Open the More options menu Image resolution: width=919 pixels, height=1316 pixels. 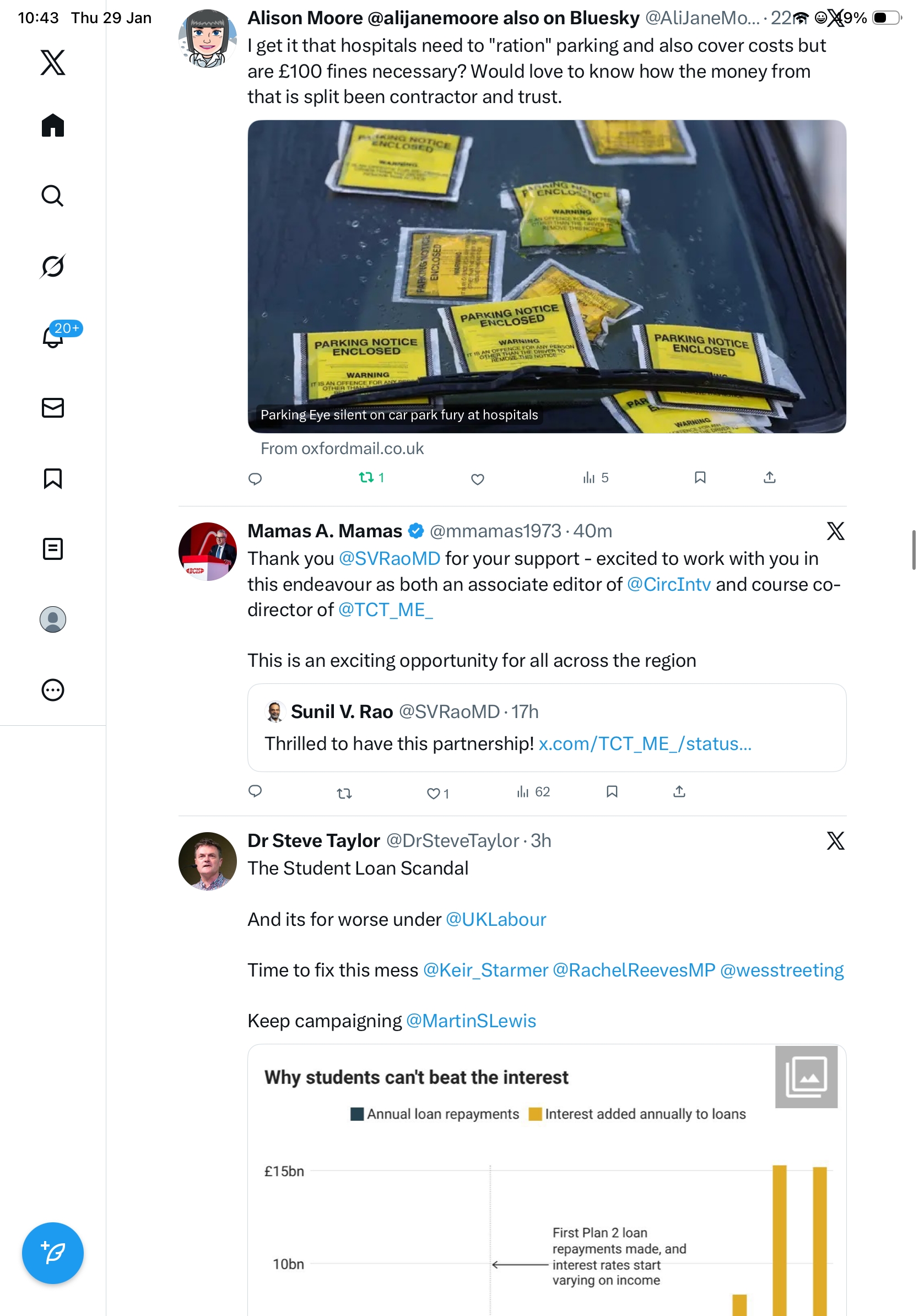pos(53,689)
